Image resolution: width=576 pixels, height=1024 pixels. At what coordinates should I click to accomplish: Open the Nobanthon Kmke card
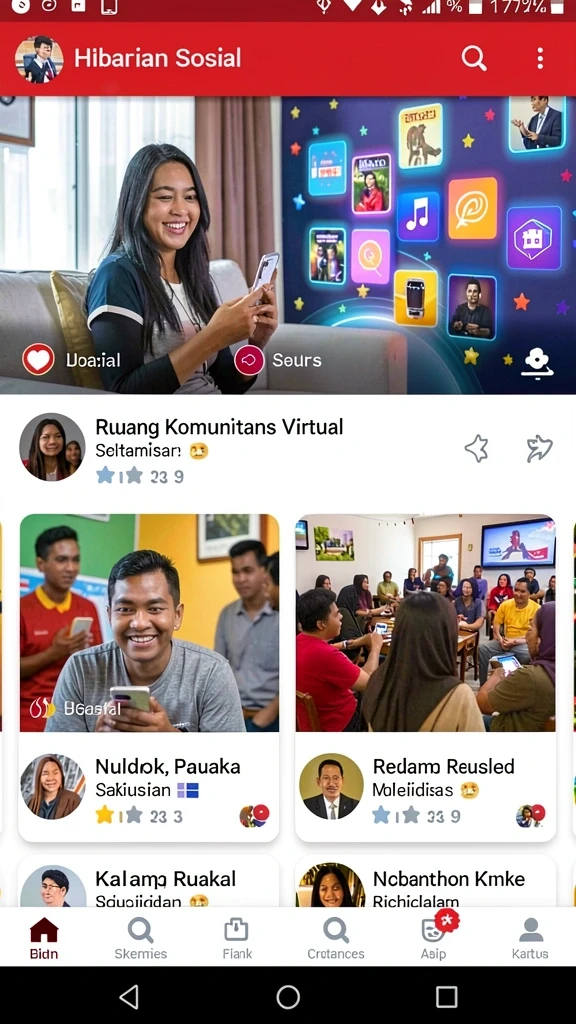pyautogui.click(x=425, y=882)
